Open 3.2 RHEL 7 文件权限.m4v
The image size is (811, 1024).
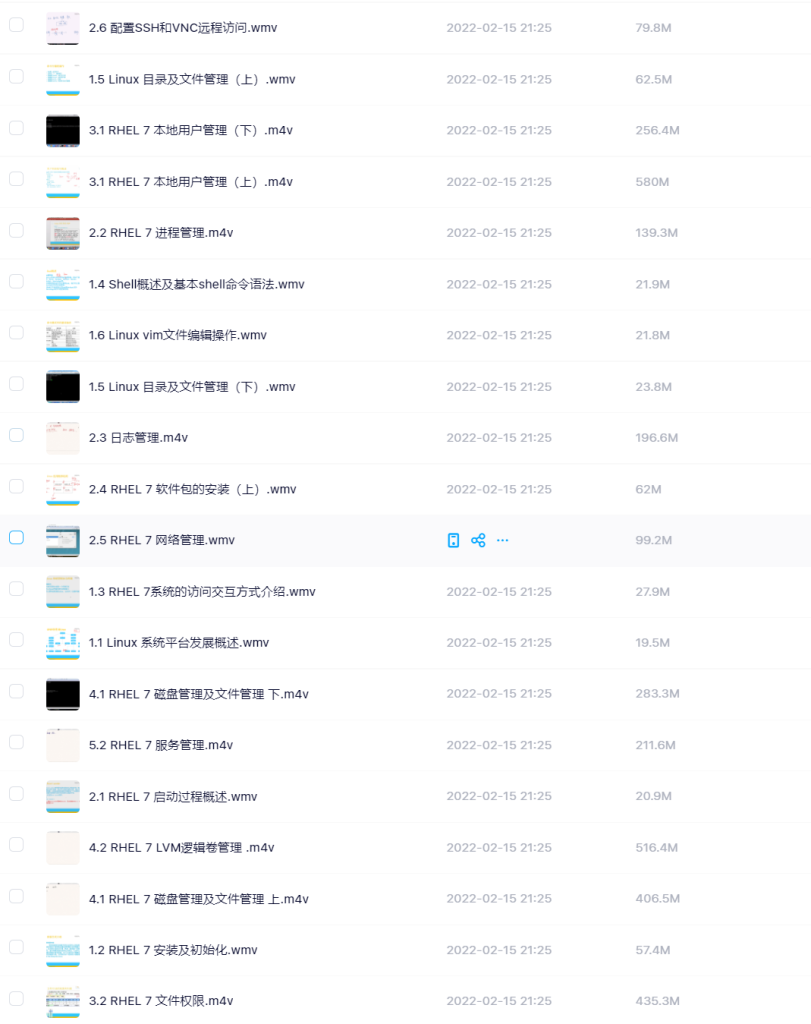click(161, 1001)
